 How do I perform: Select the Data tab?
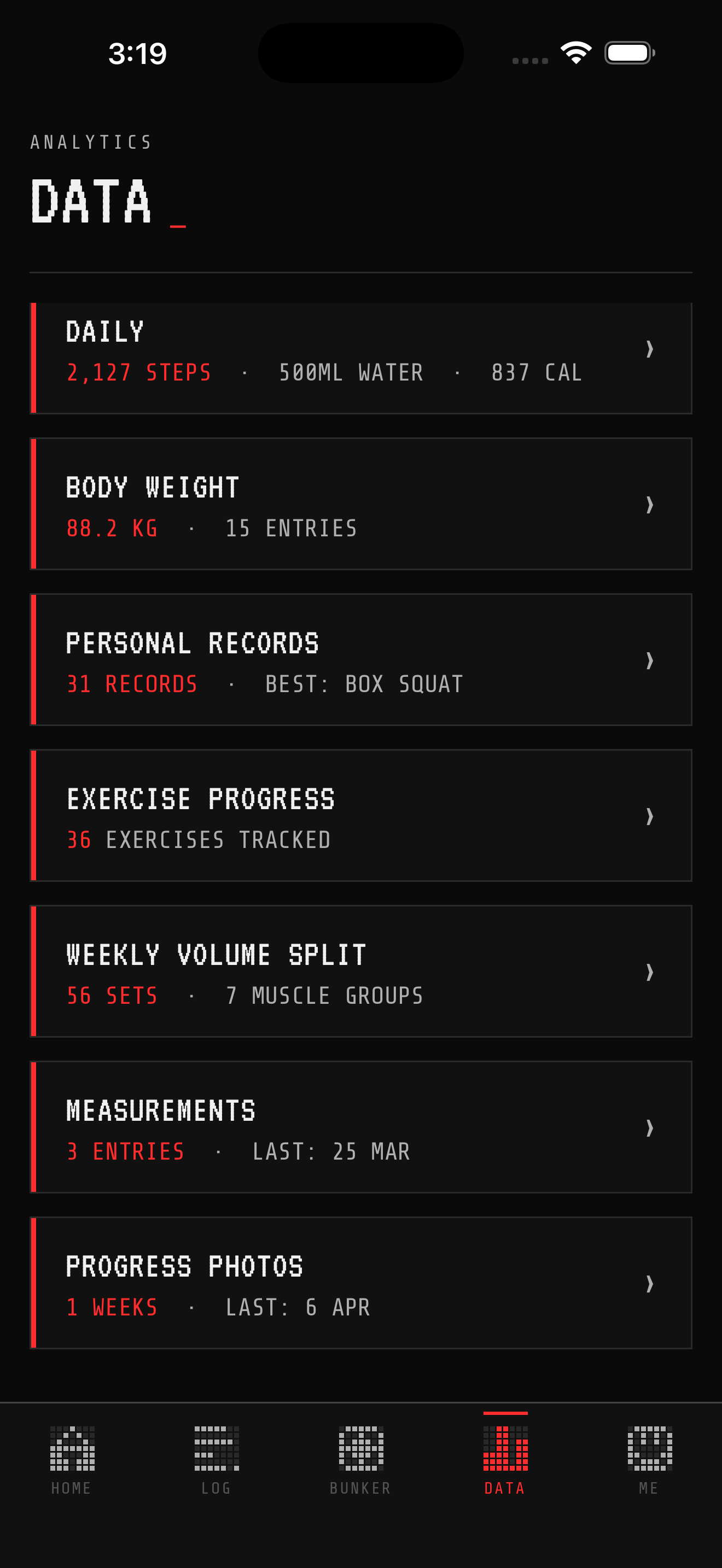505,1459
